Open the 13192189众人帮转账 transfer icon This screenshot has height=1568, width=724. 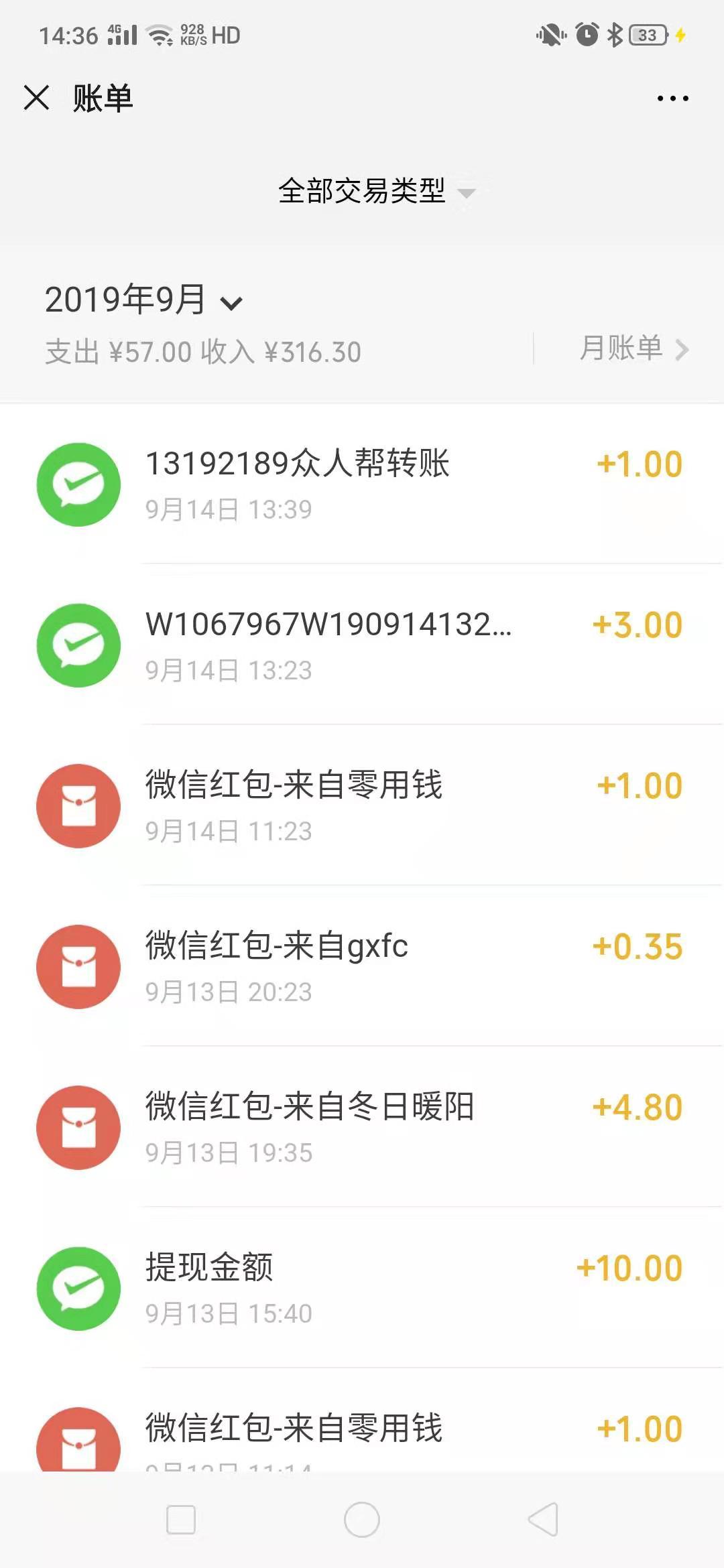tap(78, 484)
